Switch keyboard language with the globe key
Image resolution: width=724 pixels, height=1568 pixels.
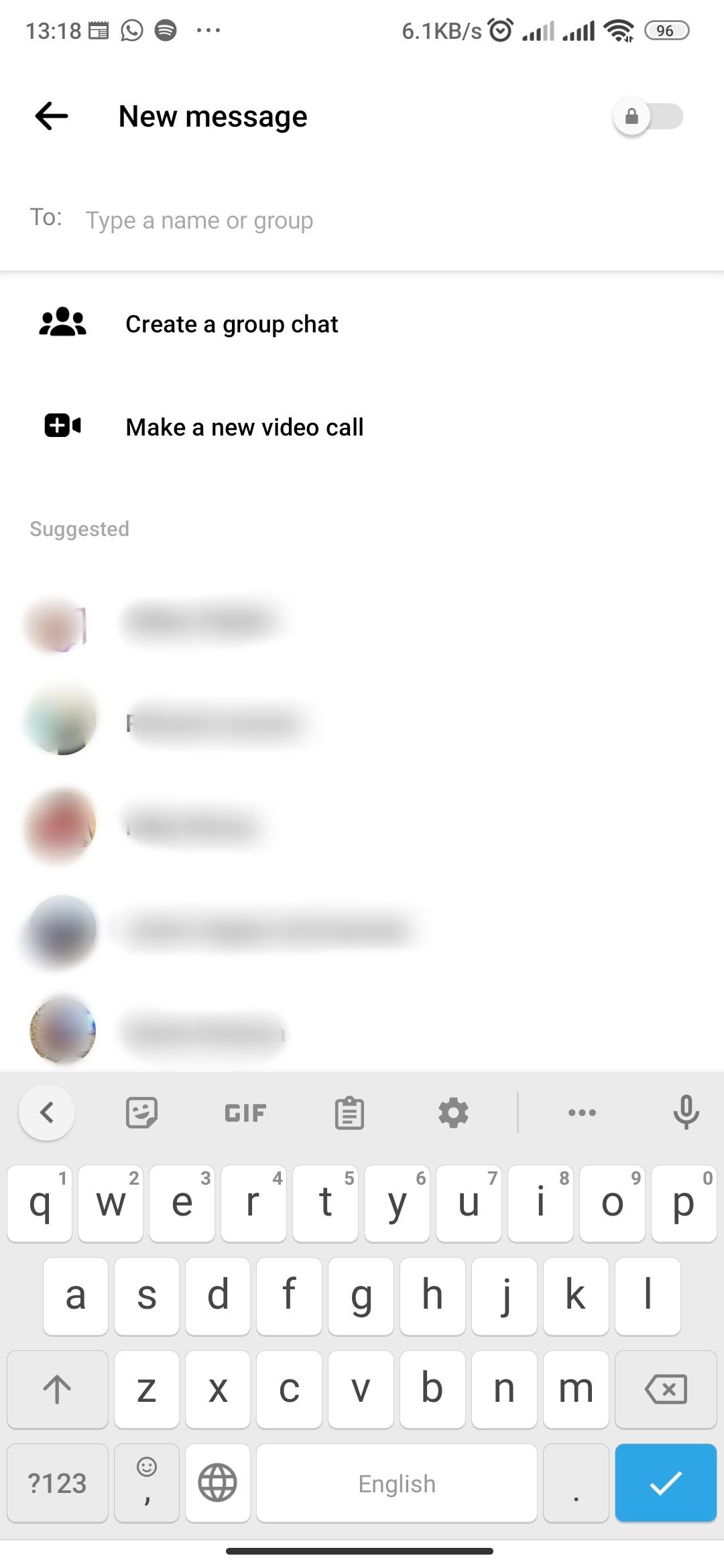(x=217, y=1483)
